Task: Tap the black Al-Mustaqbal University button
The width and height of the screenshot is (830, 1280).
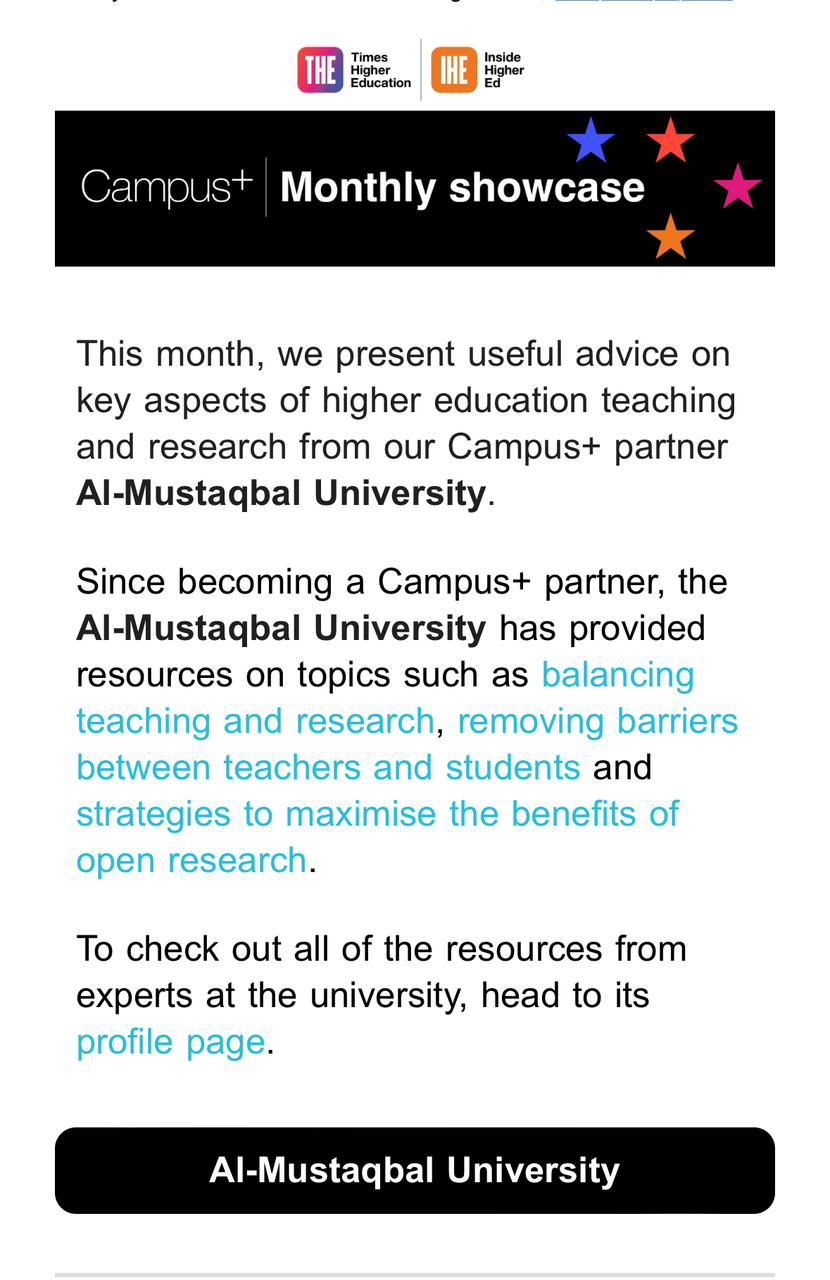Action: [414, 1171]
